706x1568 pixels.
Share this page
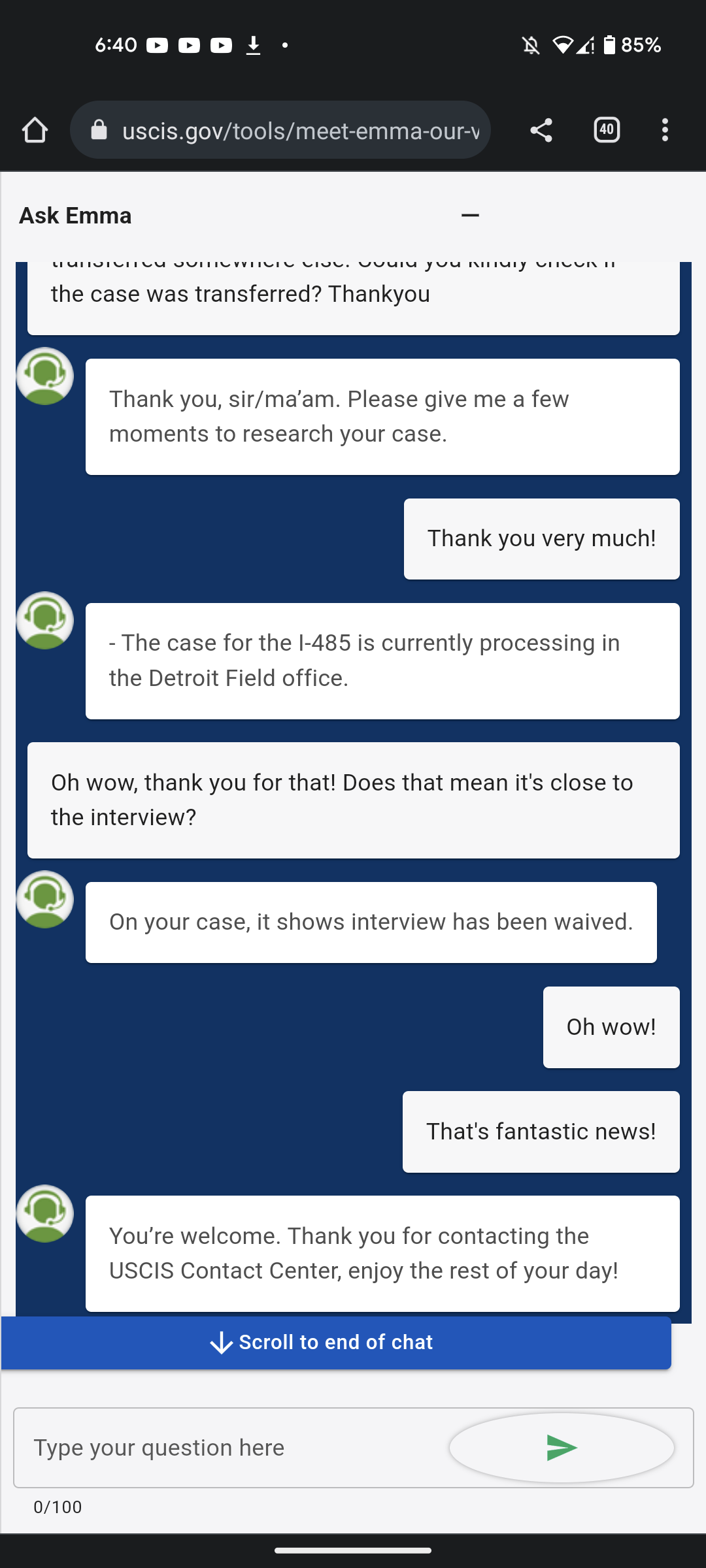point(541,130)
